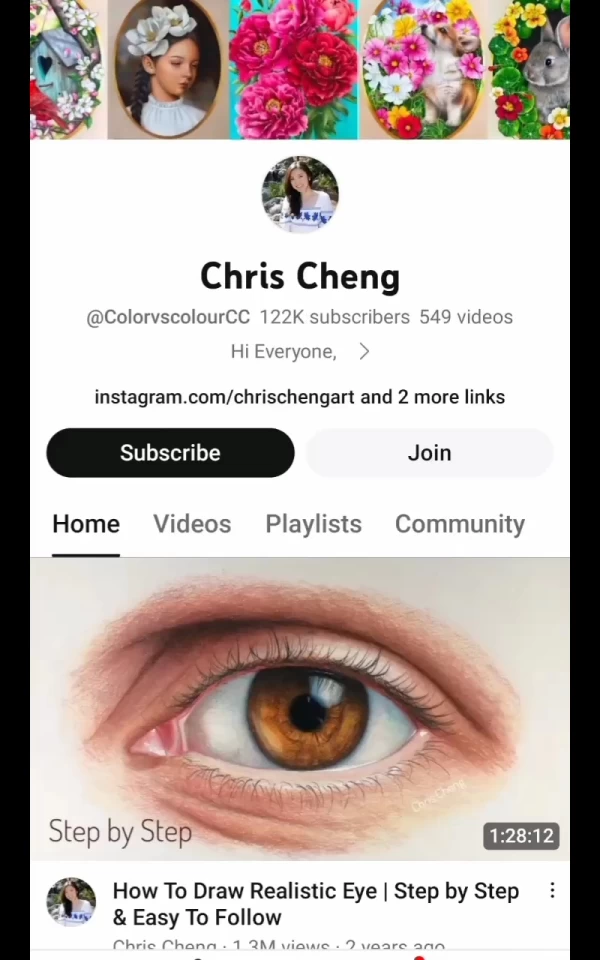Image resolution: width=600 pixels, height=960 pixels.
Task: Play the Realistic Eye drawing video
Action: (300, 708)
